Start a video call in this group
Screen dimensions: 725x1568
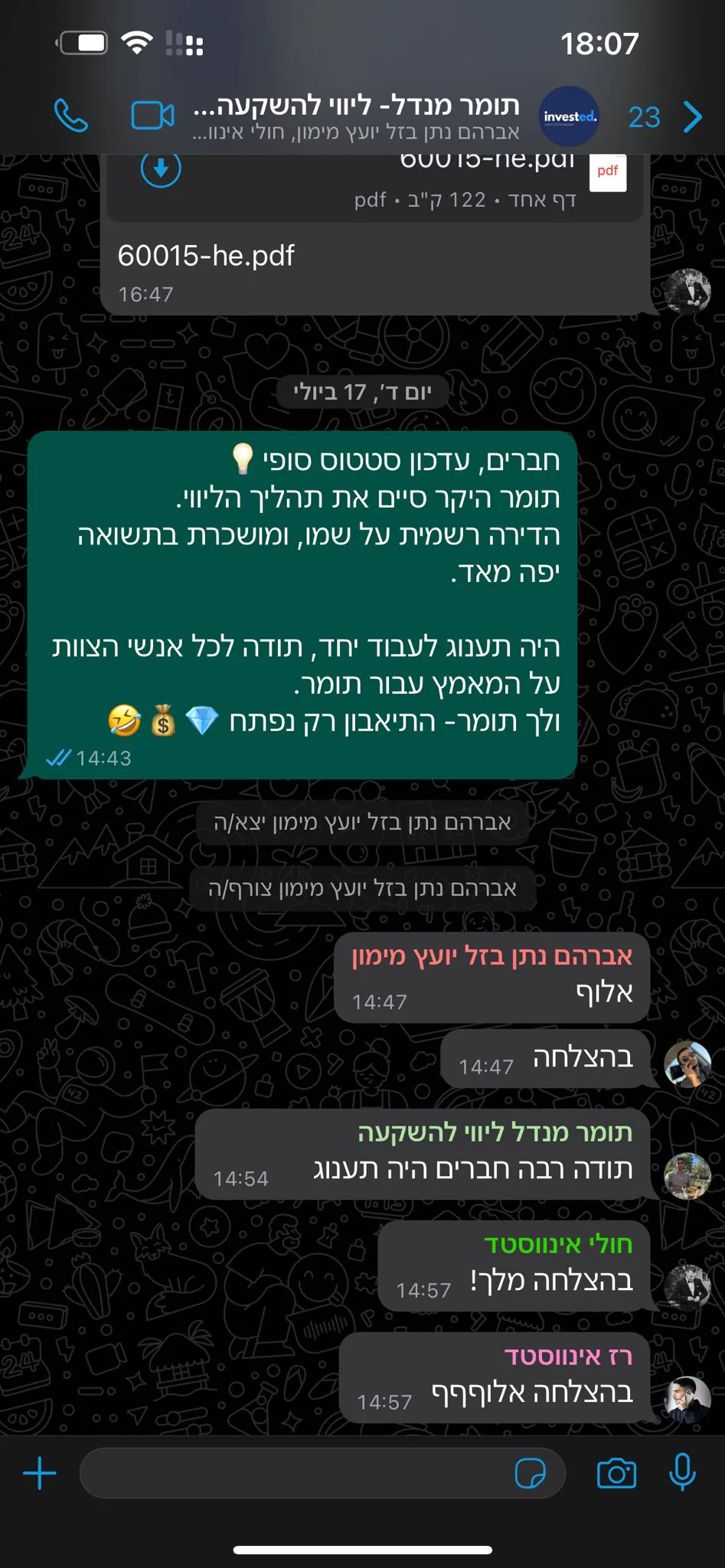click(x=152, y=116)
